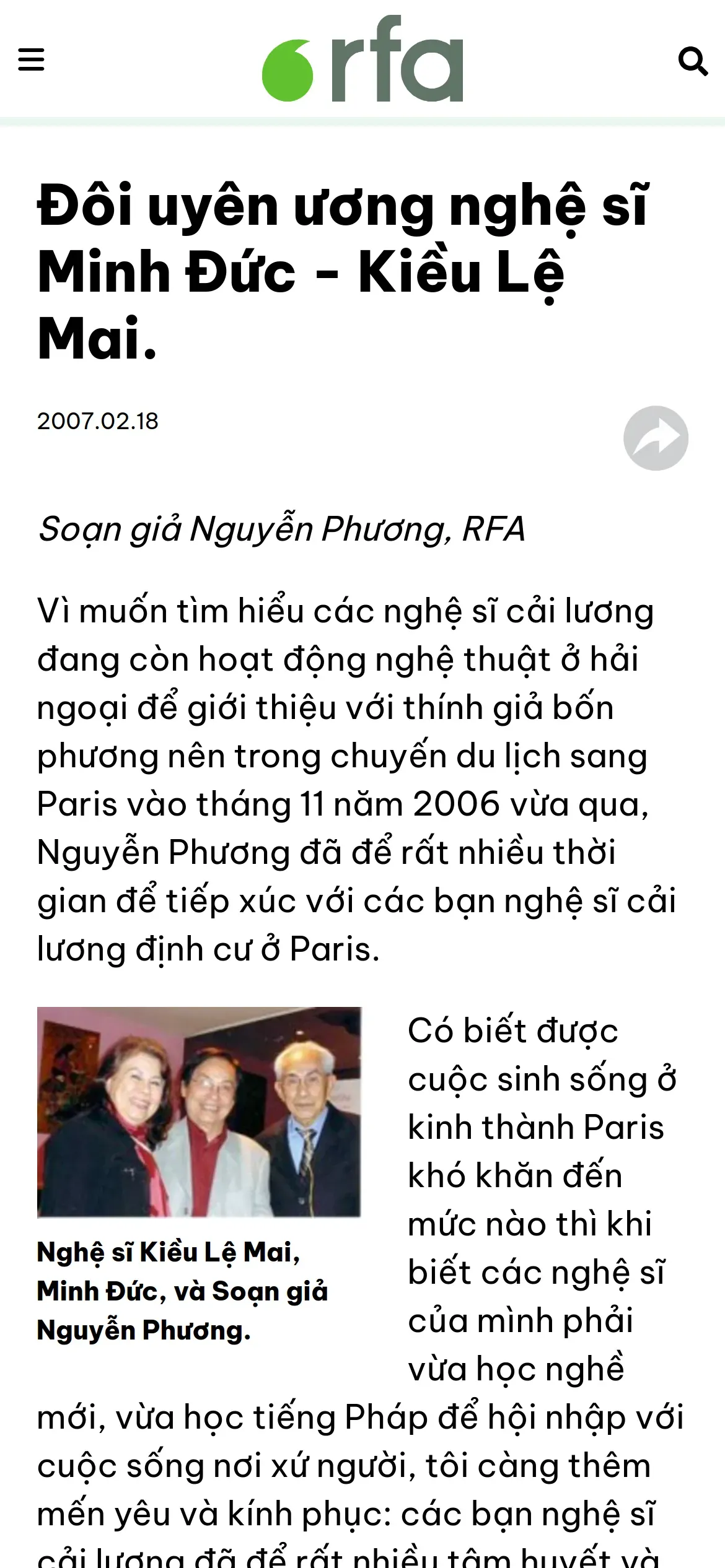Open the hamburger navigation menu
Viewport: 725px width, 1568px height.
31,60
